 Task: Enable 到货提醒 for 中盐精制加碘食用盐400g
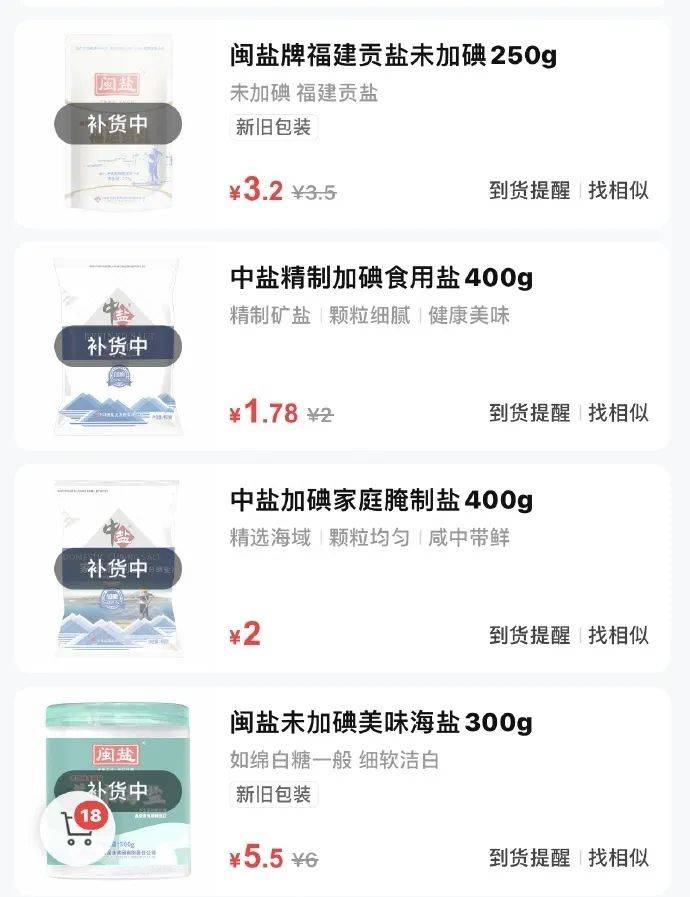point(529,412)
